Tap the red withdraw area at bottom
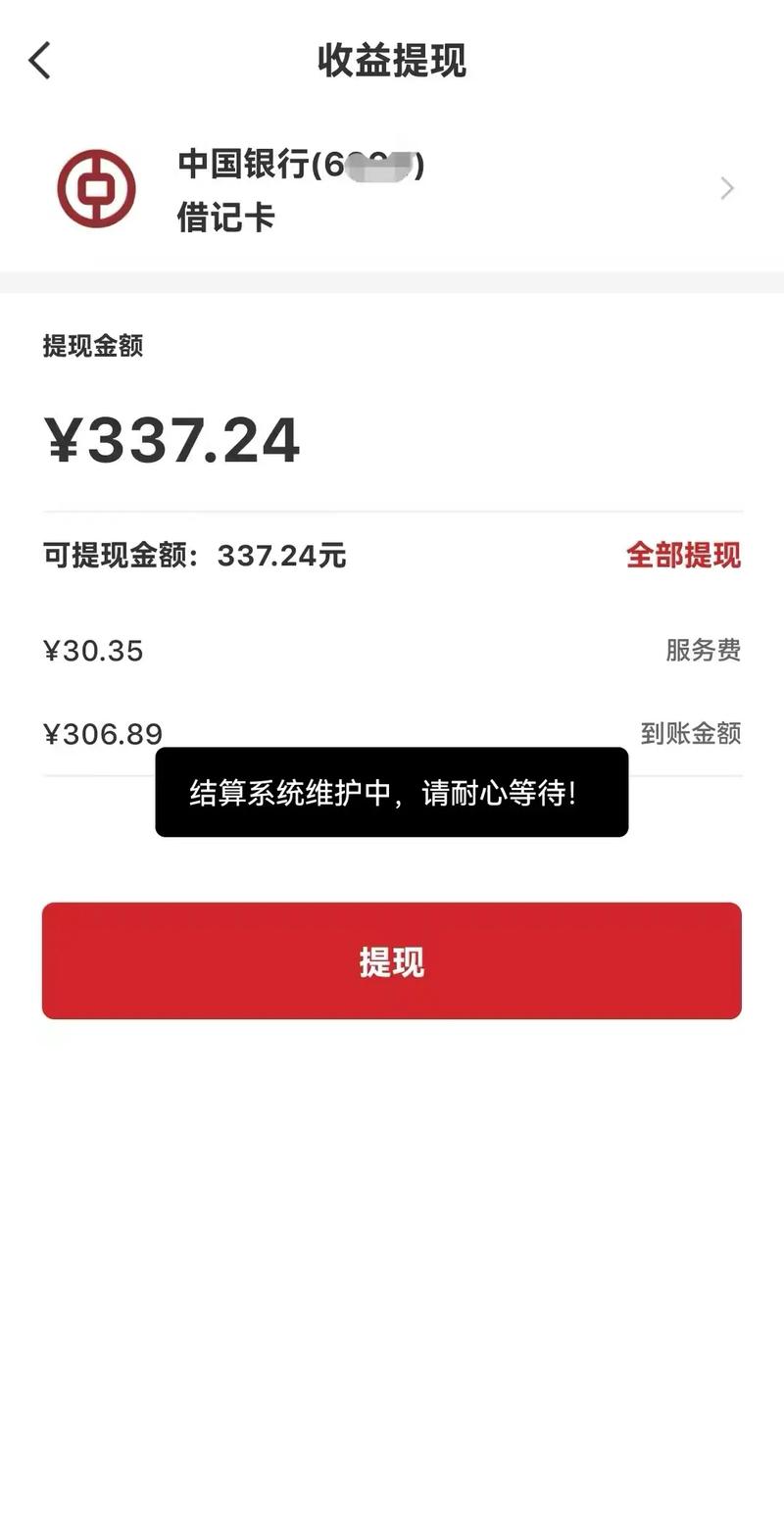The image size is (784, 1519). coord(392,961)
